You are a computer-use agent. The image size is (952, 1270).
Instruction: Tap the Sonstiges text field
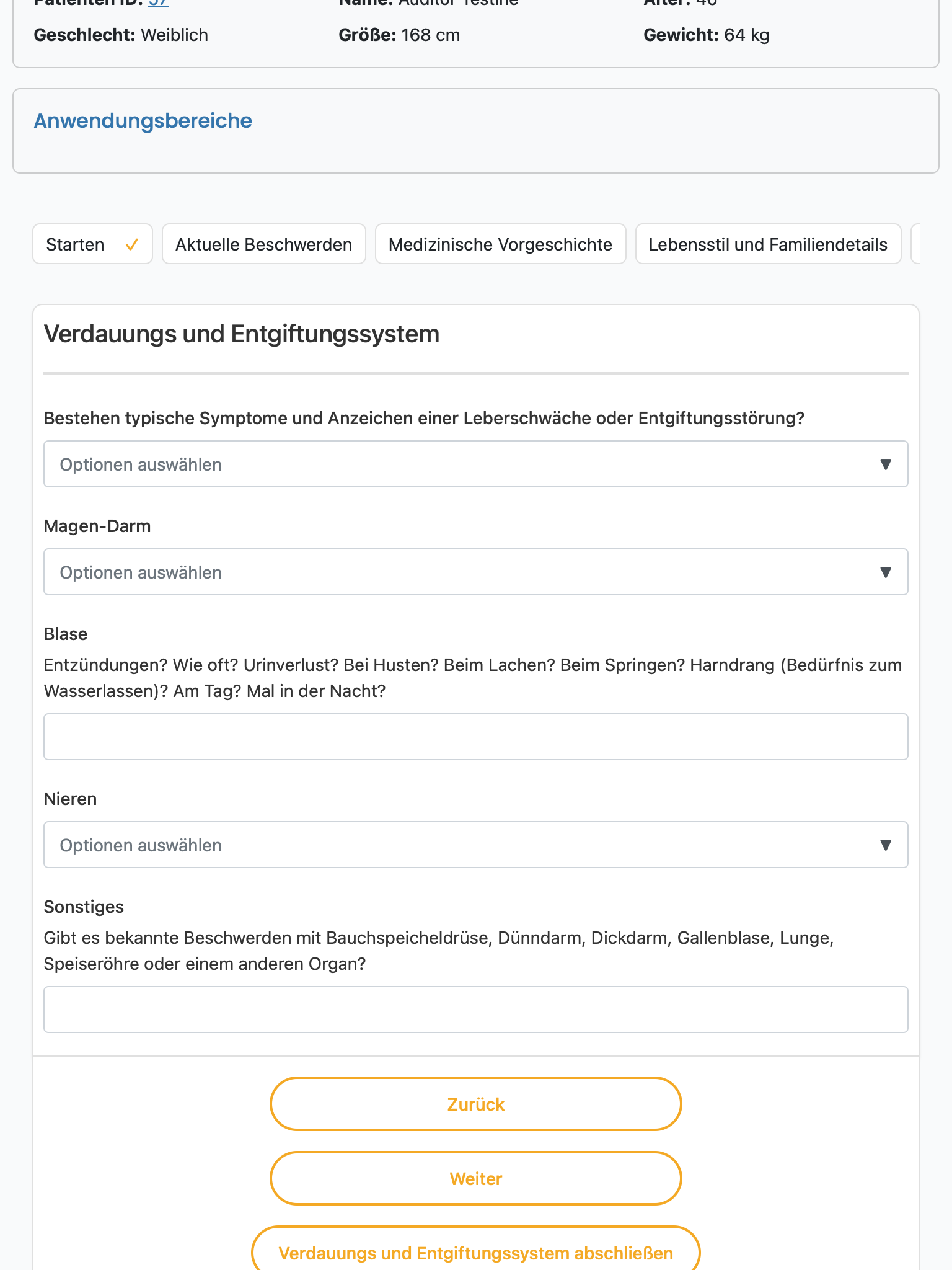pyautogui.click(x=476, y=1010)
